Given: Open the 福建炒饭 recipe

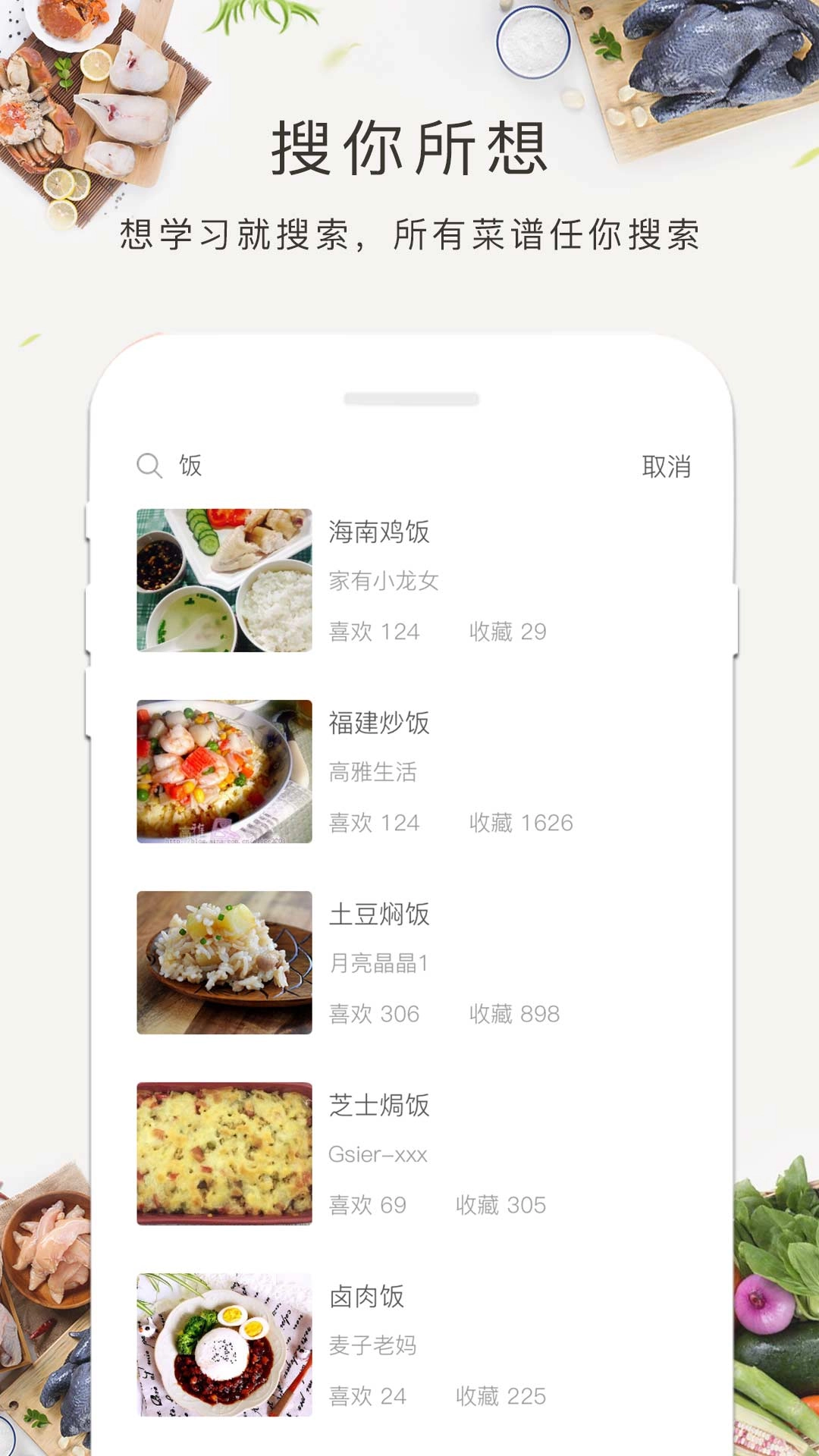Looking at the screenshot, I should [x=379, y=724].
